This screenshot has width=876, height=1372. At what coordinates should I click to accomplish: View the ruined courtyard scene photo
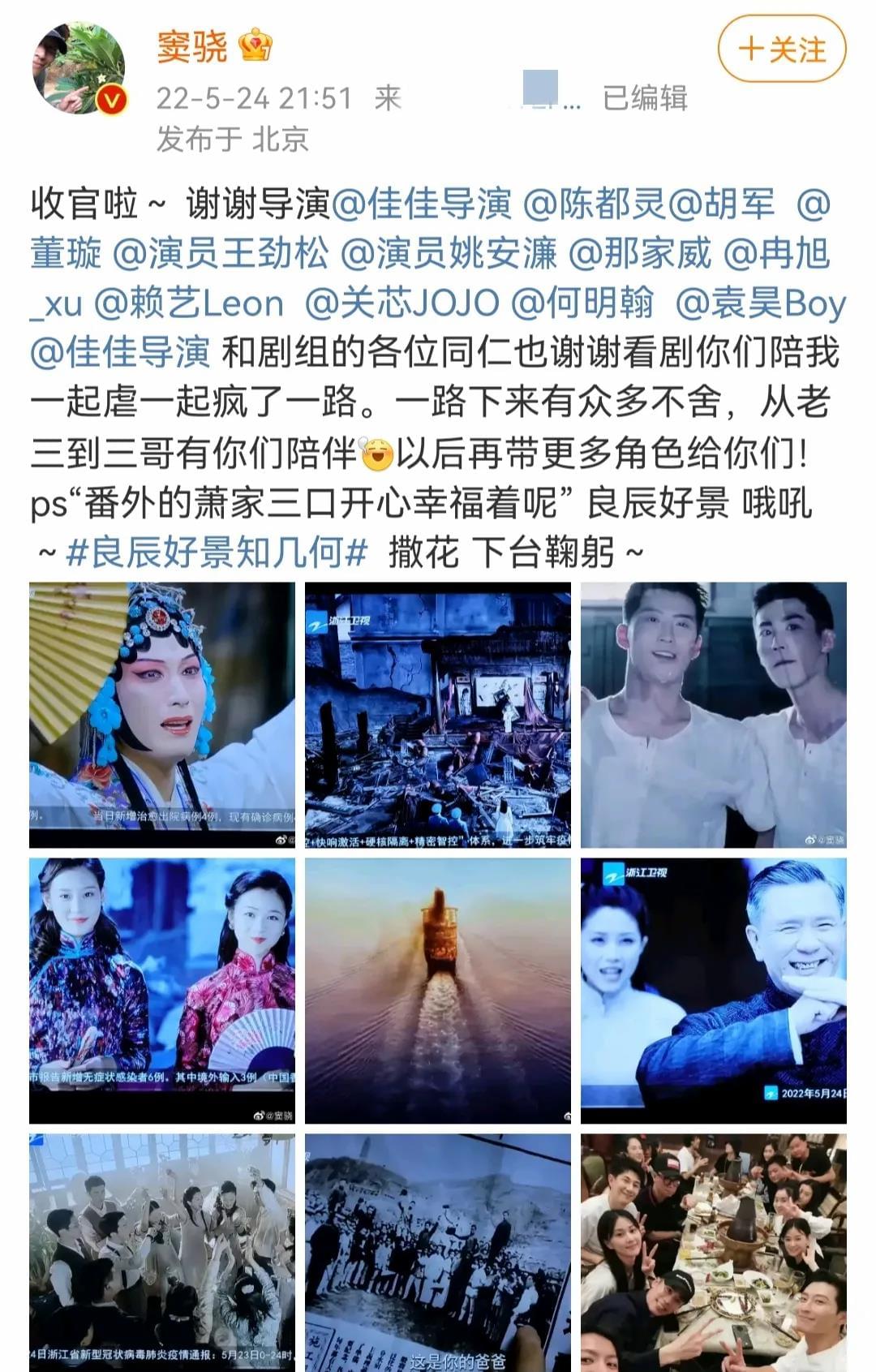point(438,715)
